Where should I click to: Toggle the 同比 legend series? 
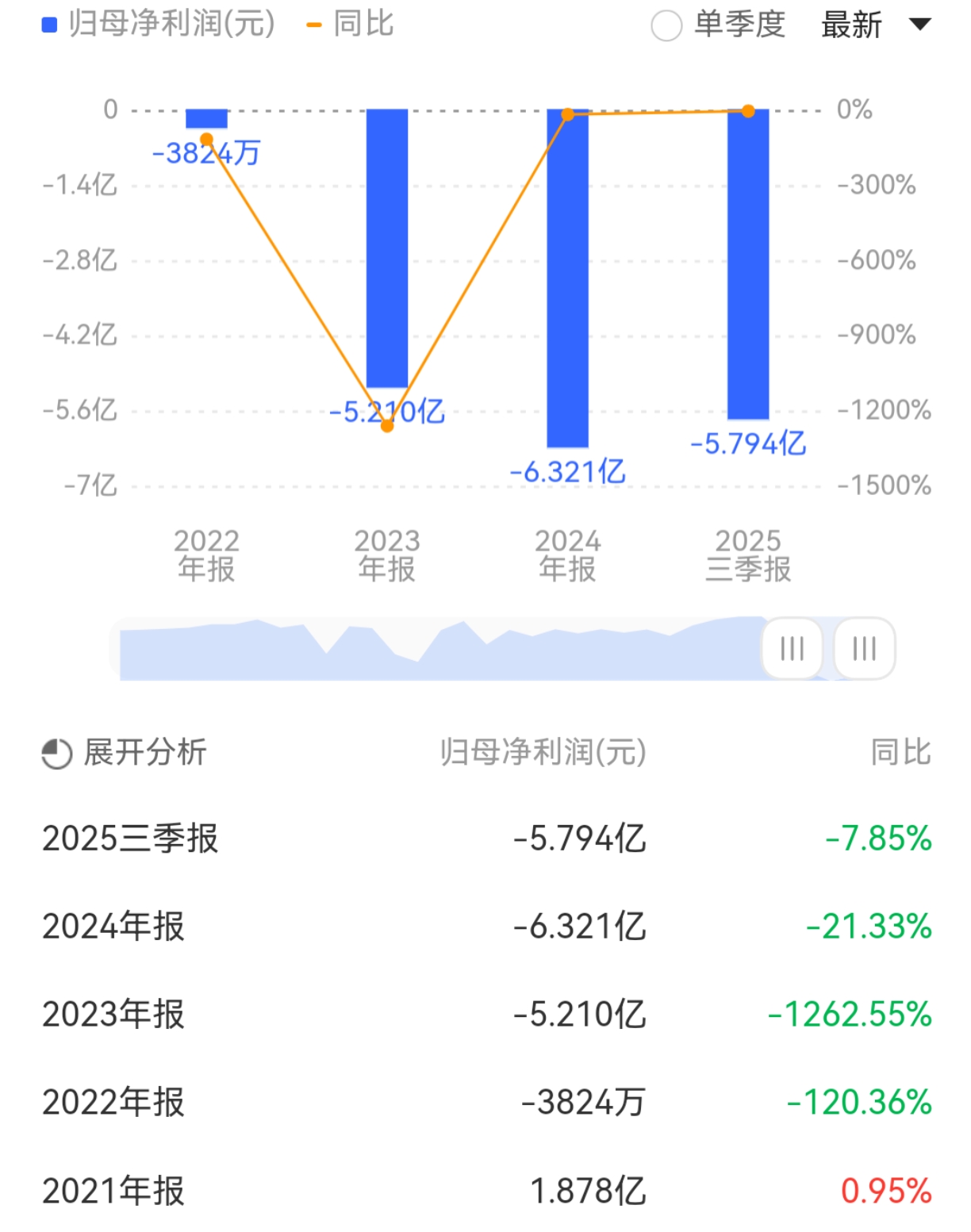coord(350,24)
